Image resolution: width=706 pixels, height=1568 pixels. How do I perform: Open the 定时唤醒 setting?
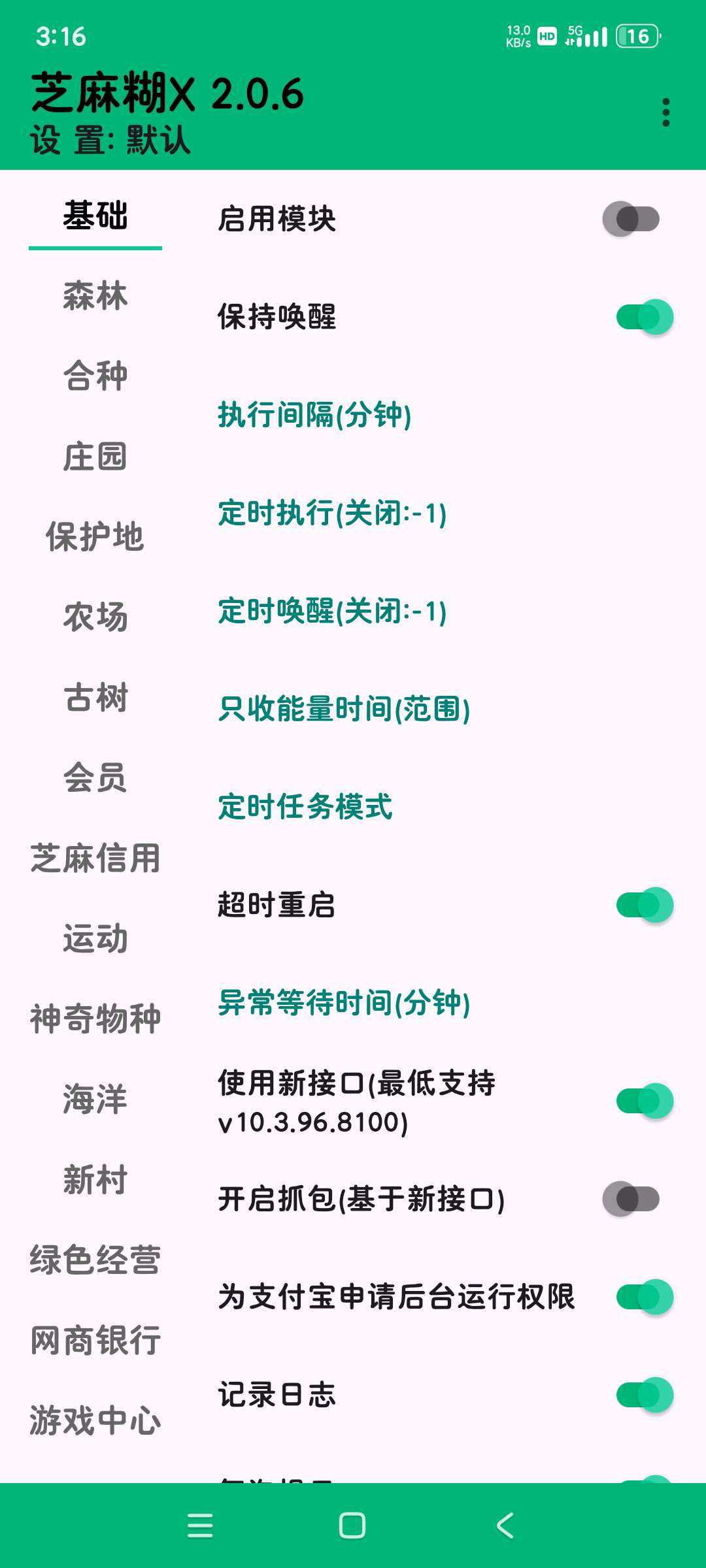click(332, 612)
